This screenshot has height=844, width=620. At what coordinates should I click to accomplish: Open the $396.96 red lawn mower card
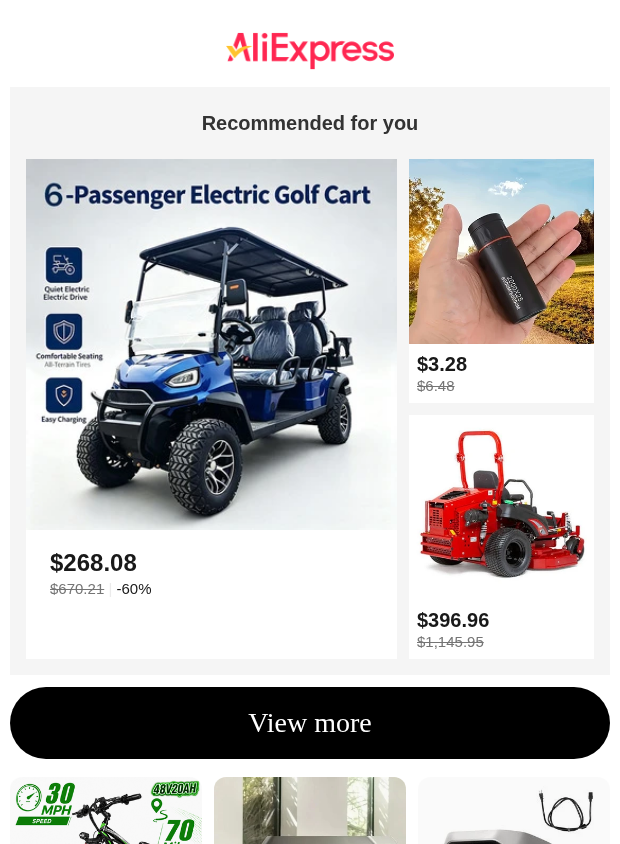[501, 537]
